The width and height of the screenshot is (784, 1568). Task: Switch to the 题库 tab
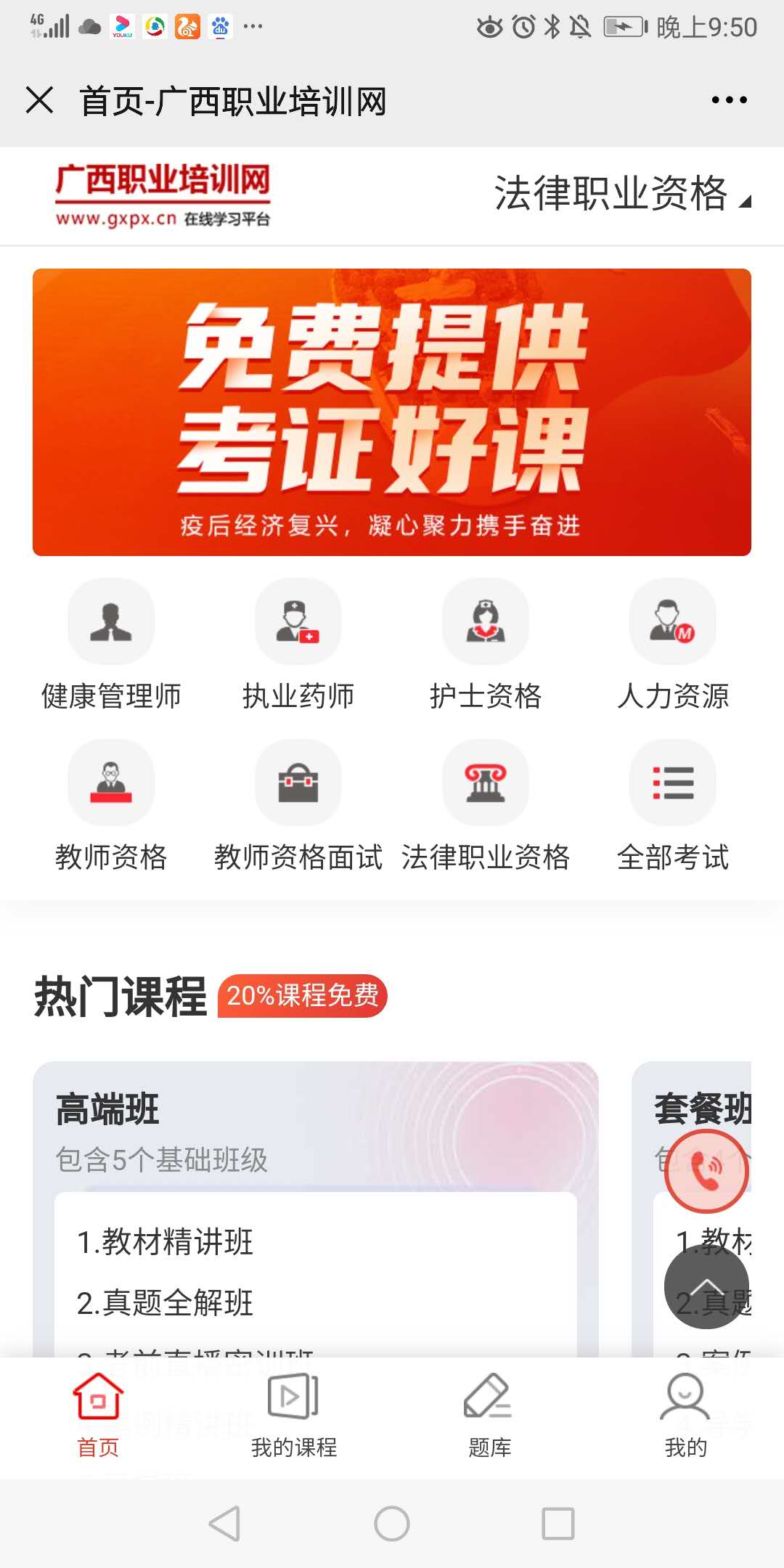[x=489, y=1416]
